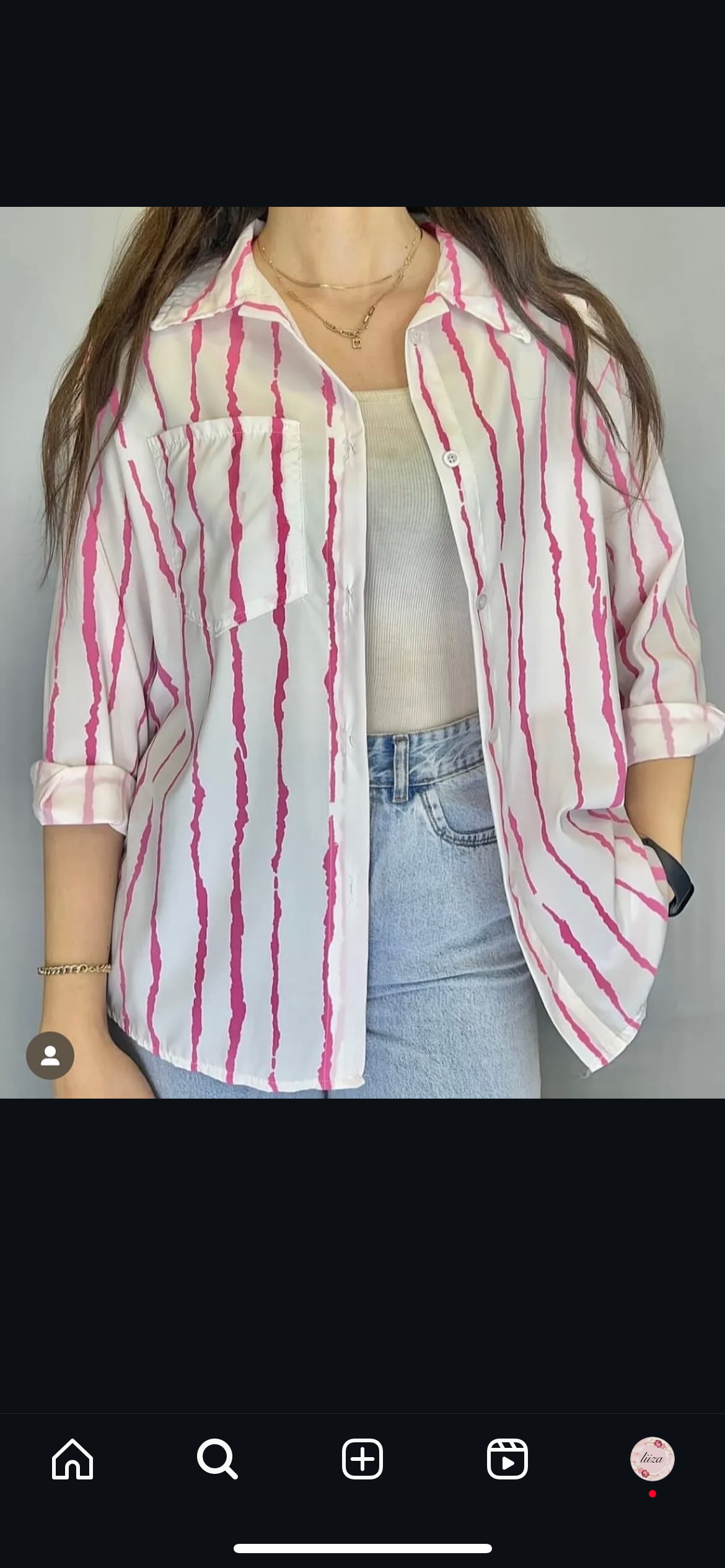Open the striped shirt post image
The image size is (725, 1568).
[362, 652]
